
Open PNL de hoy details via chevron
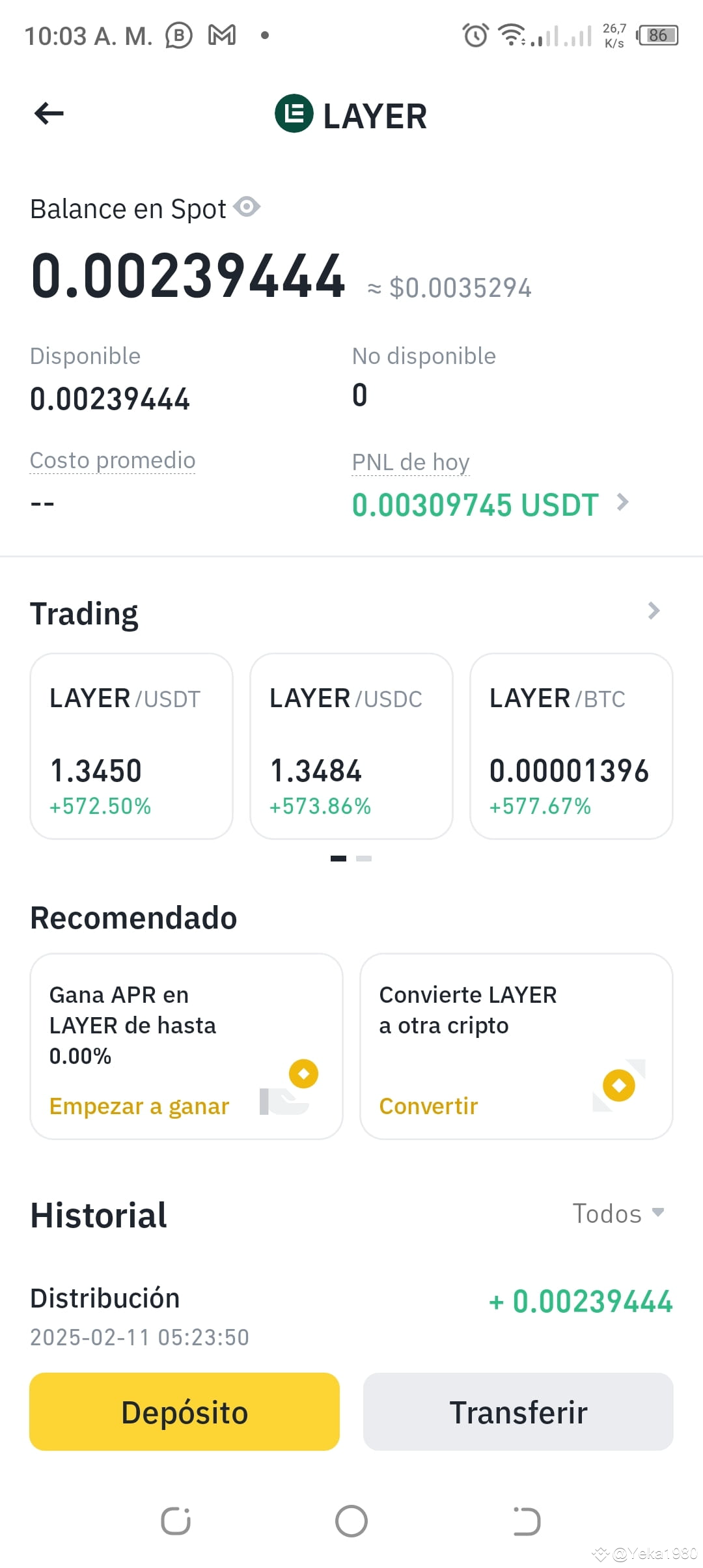(624, 503)
